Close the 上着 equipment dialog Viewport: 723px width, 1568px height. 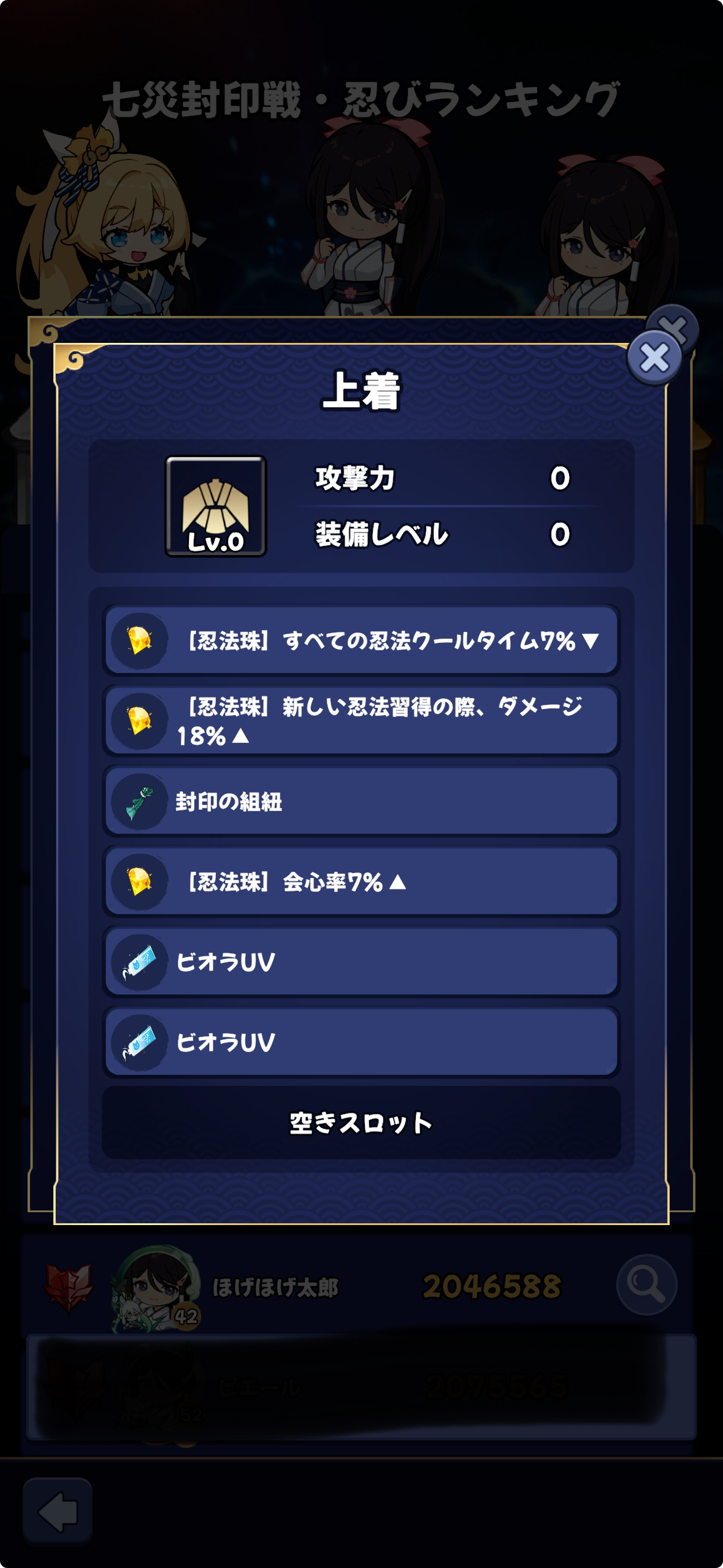654,358
